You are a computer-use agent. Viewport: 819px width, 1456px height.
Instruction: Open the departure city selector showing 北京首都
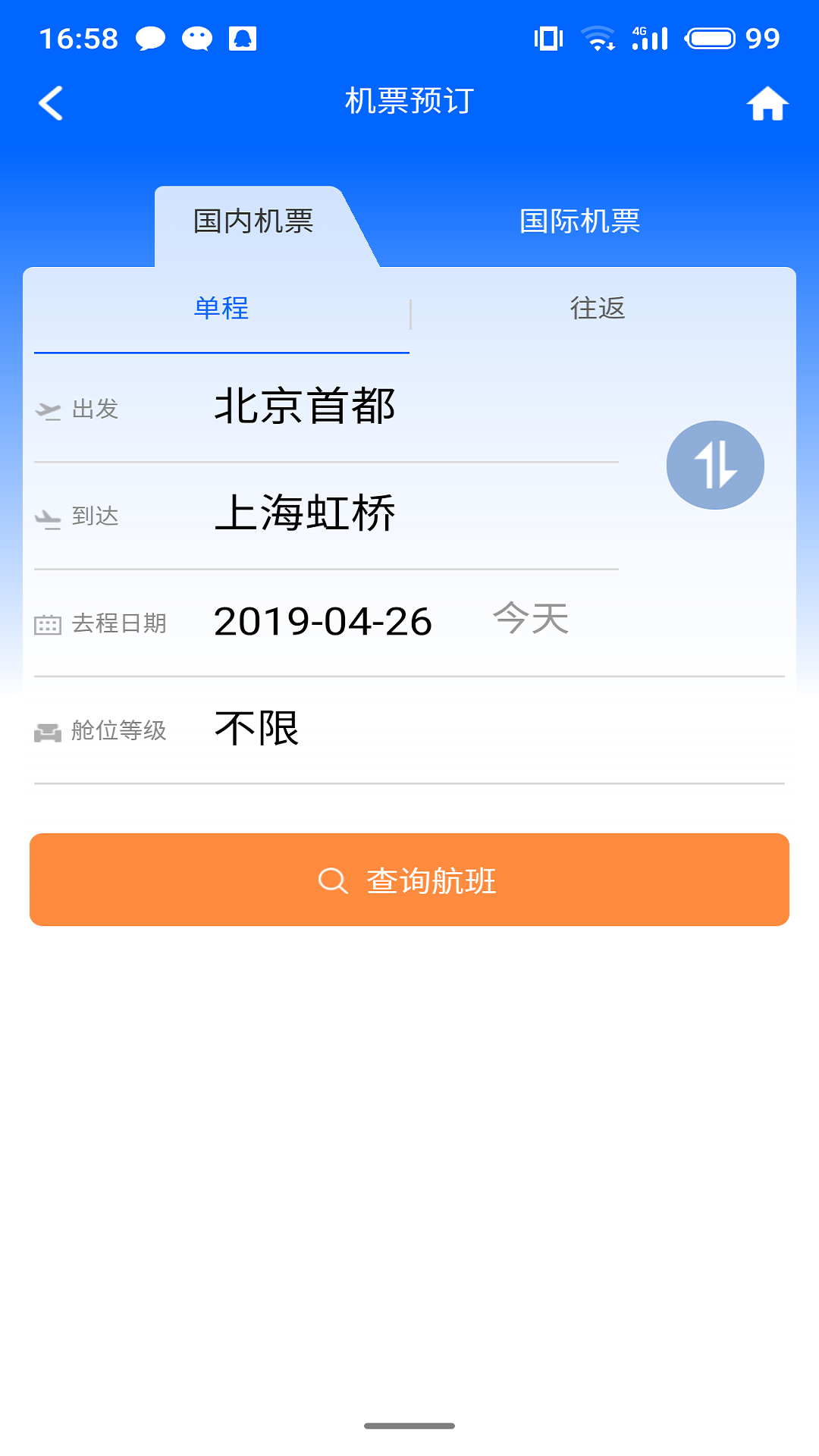tap(306, 408)
